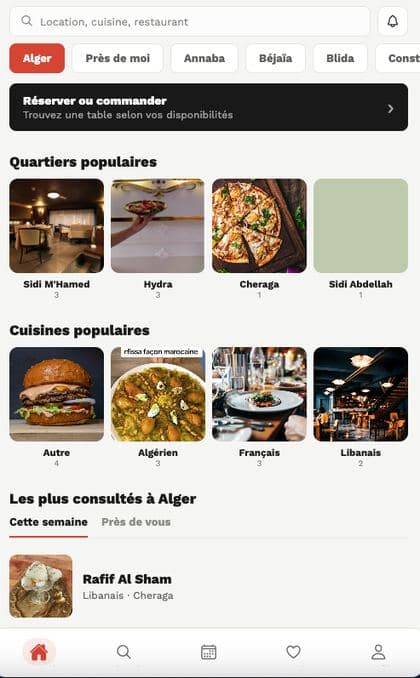
Task: Select the Blida city chip
Action: (x=340, y=58)
